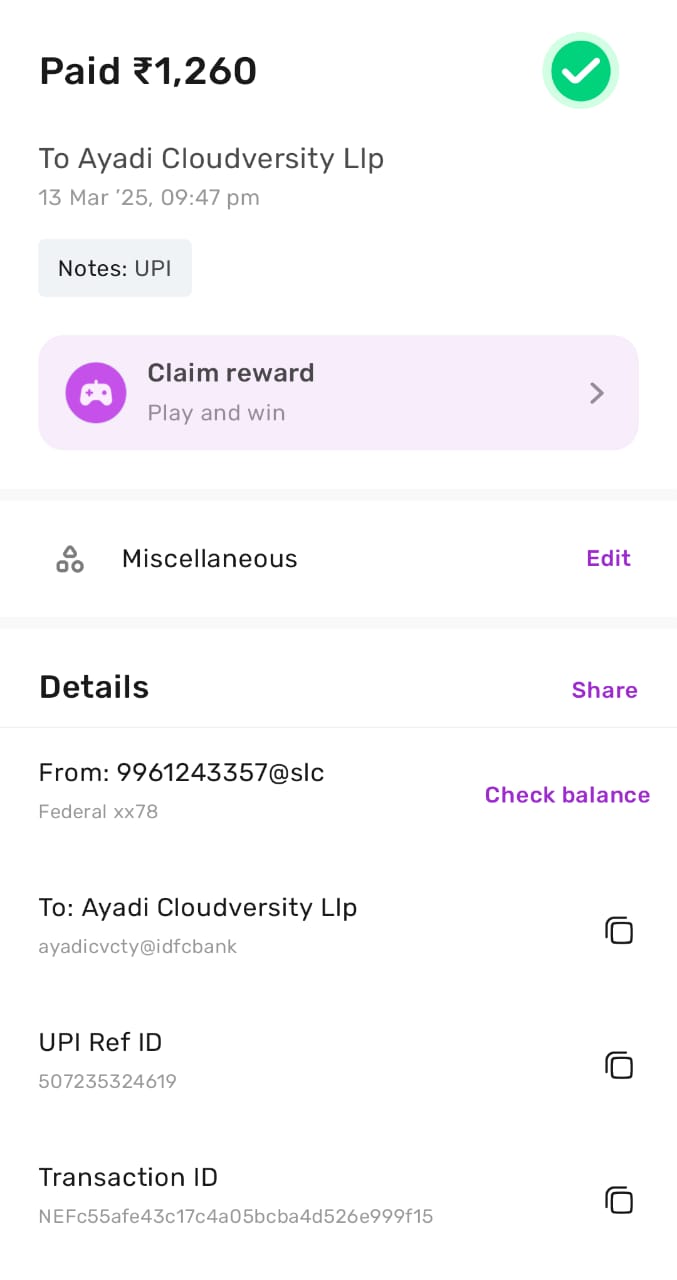The width and height of the screenshot is (677, 1280).
Task: Share the payment details
Action: 604,690
